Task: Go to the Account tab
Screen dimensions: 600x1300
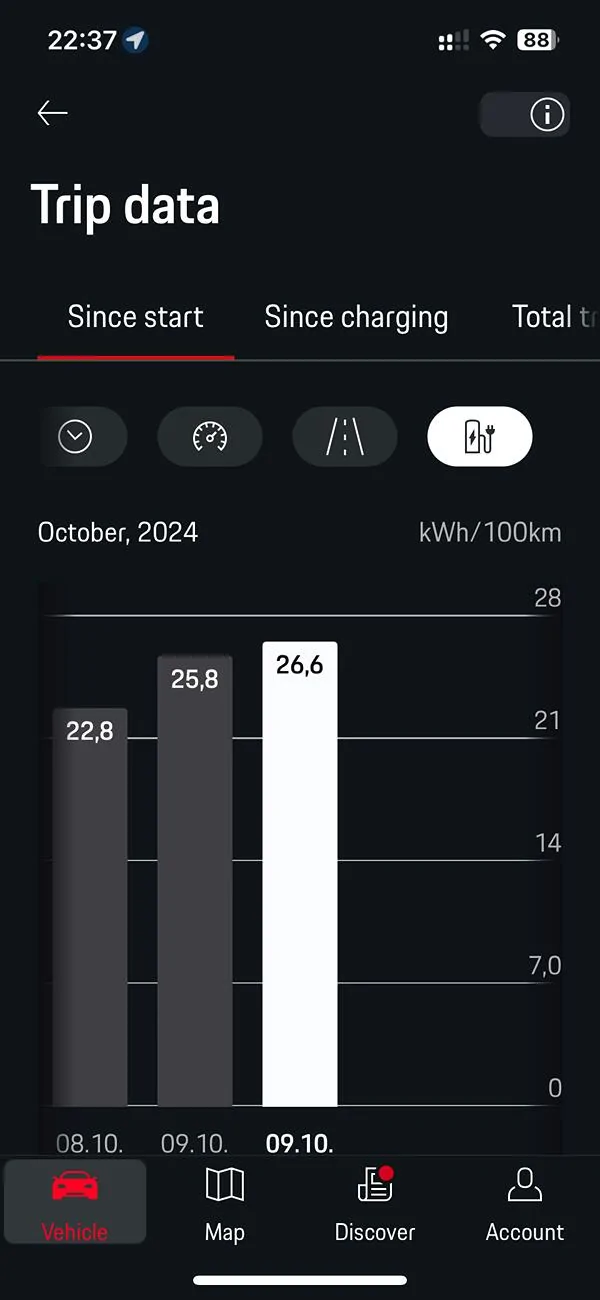Action: 525,1203
